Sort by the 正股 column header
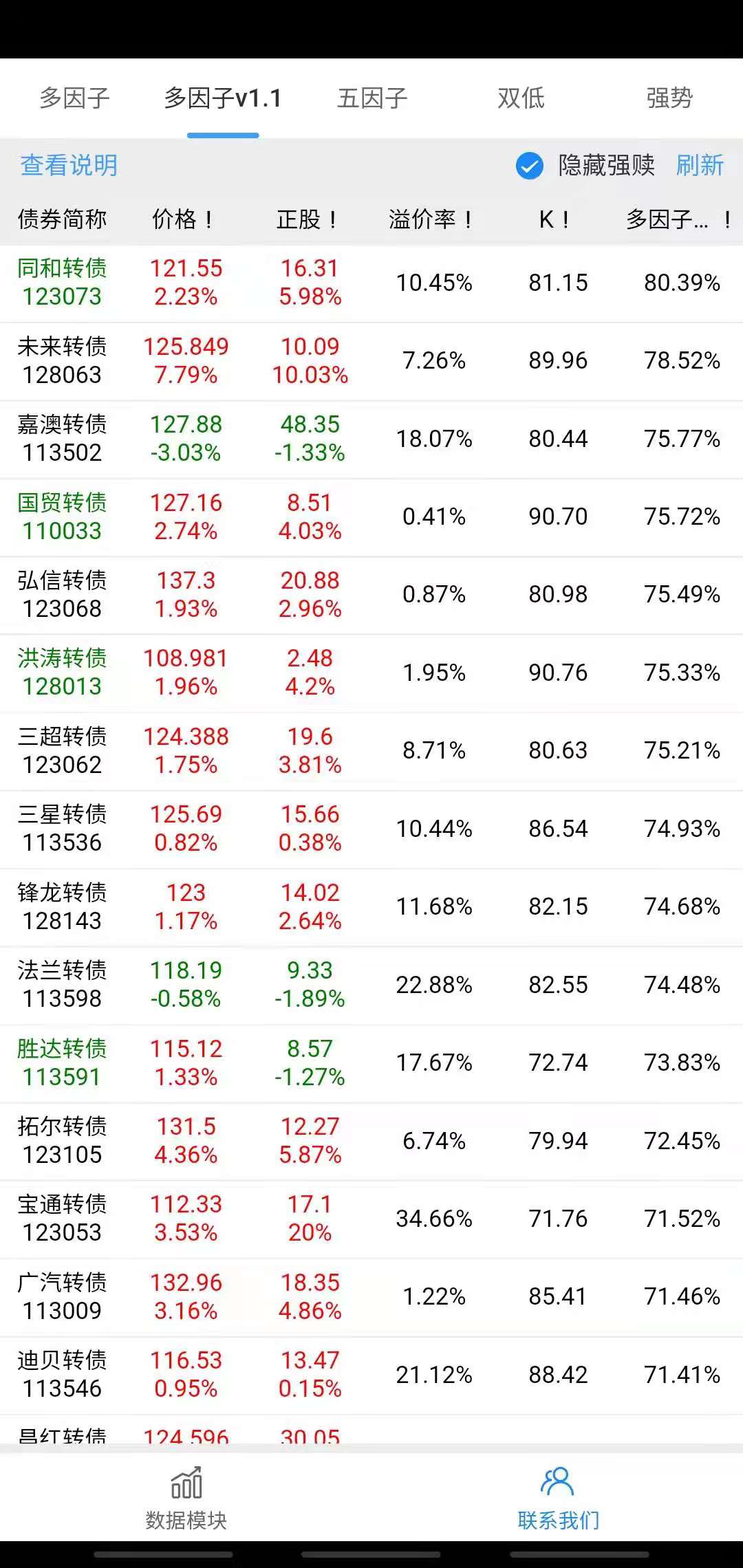The image size is (743, 1568). (x=306, y=219)
